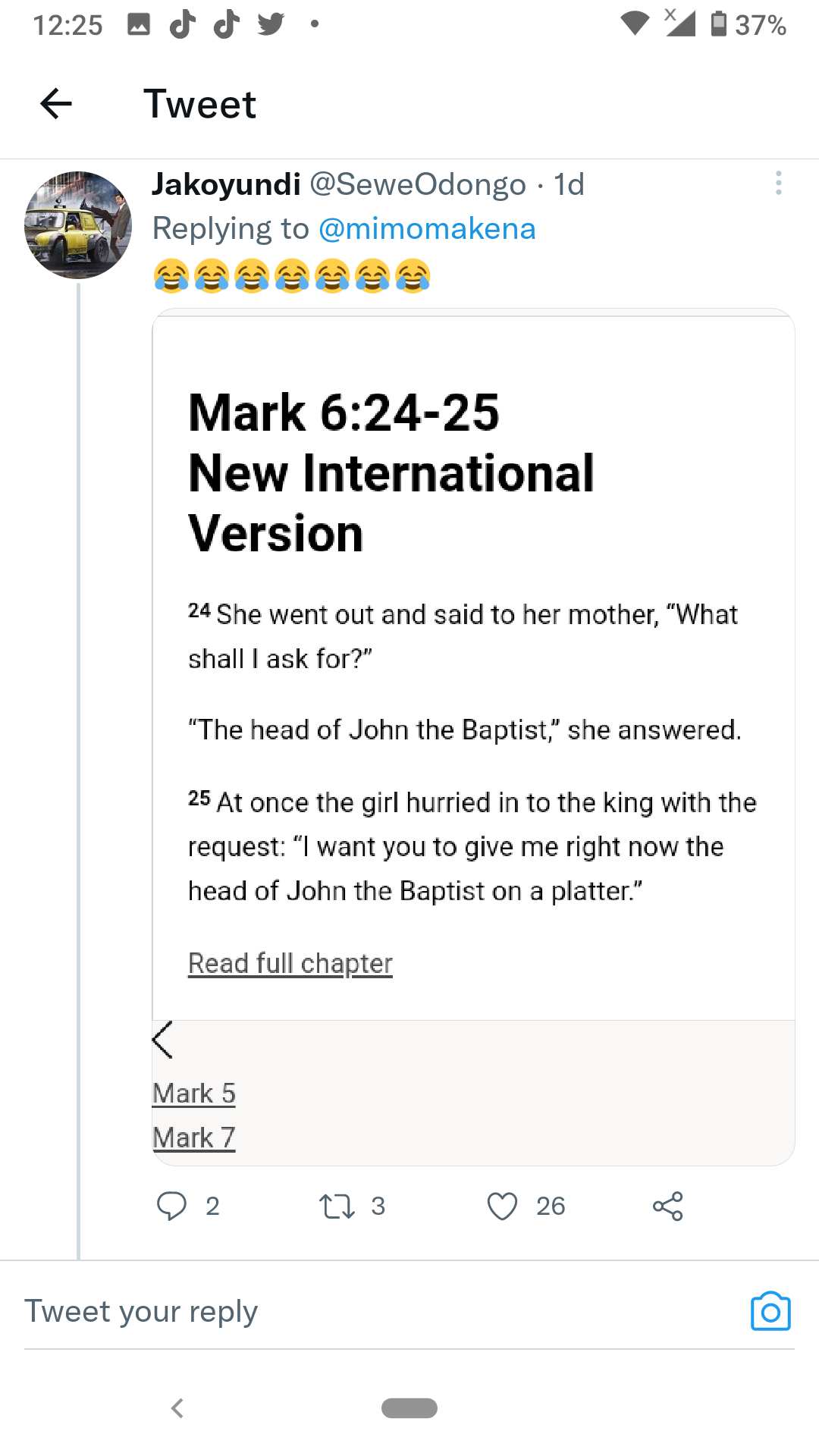This screenshot has height=1456, width=819.
Task: Open Jakoyundi's profile from the name
Action: click(x=226, y=184)
